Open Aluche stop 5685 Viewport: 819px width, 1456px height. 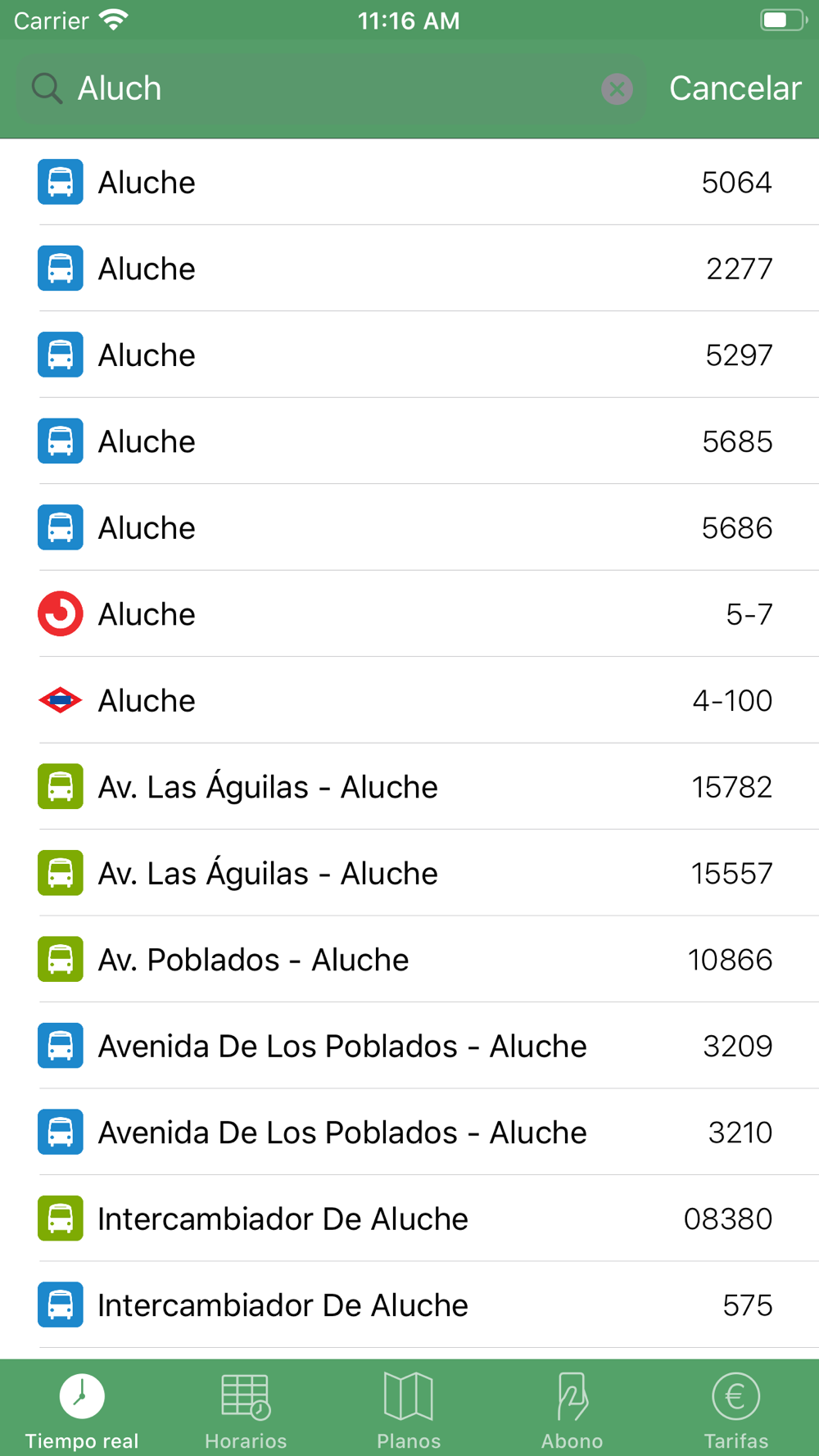click(x=409, y=441)
